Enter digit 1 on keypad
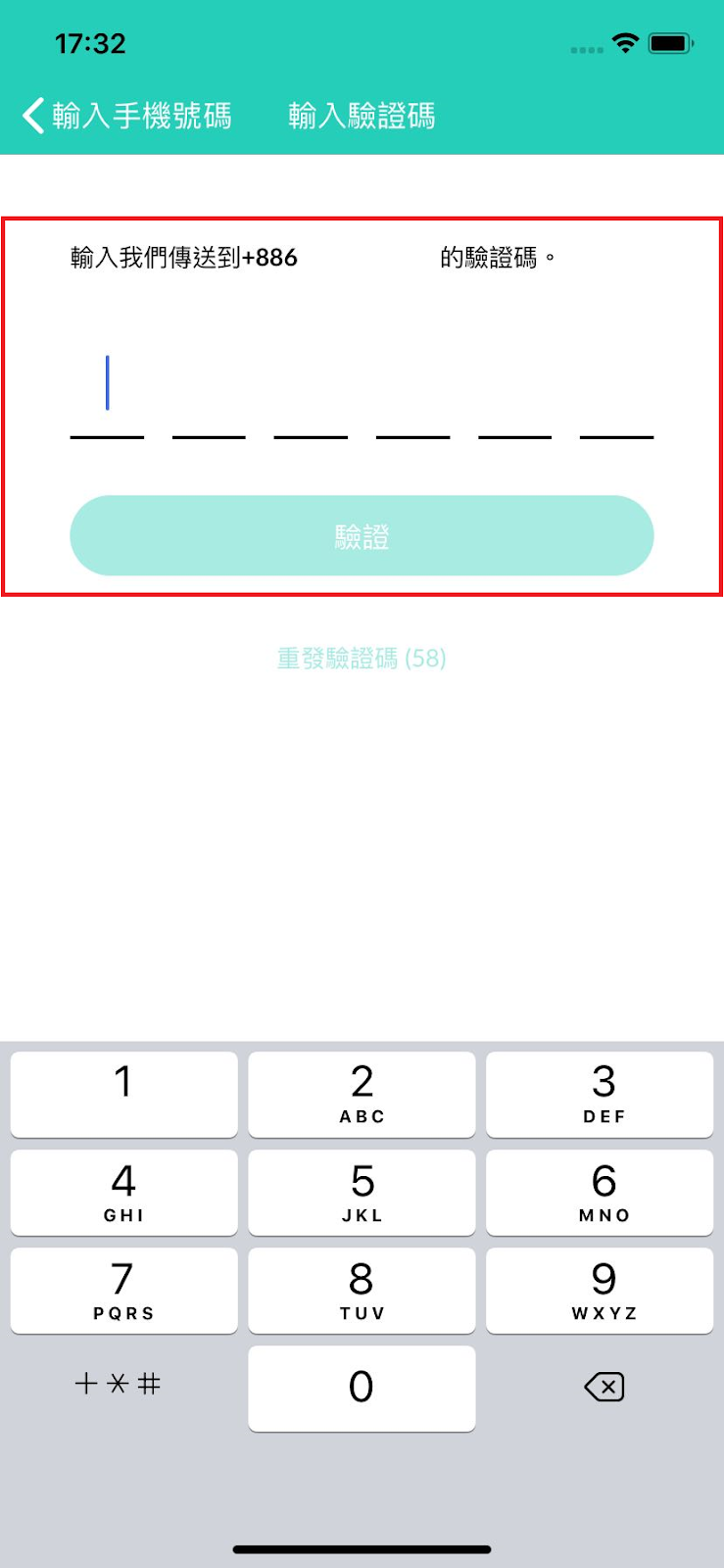 [x=123, y=1094]
